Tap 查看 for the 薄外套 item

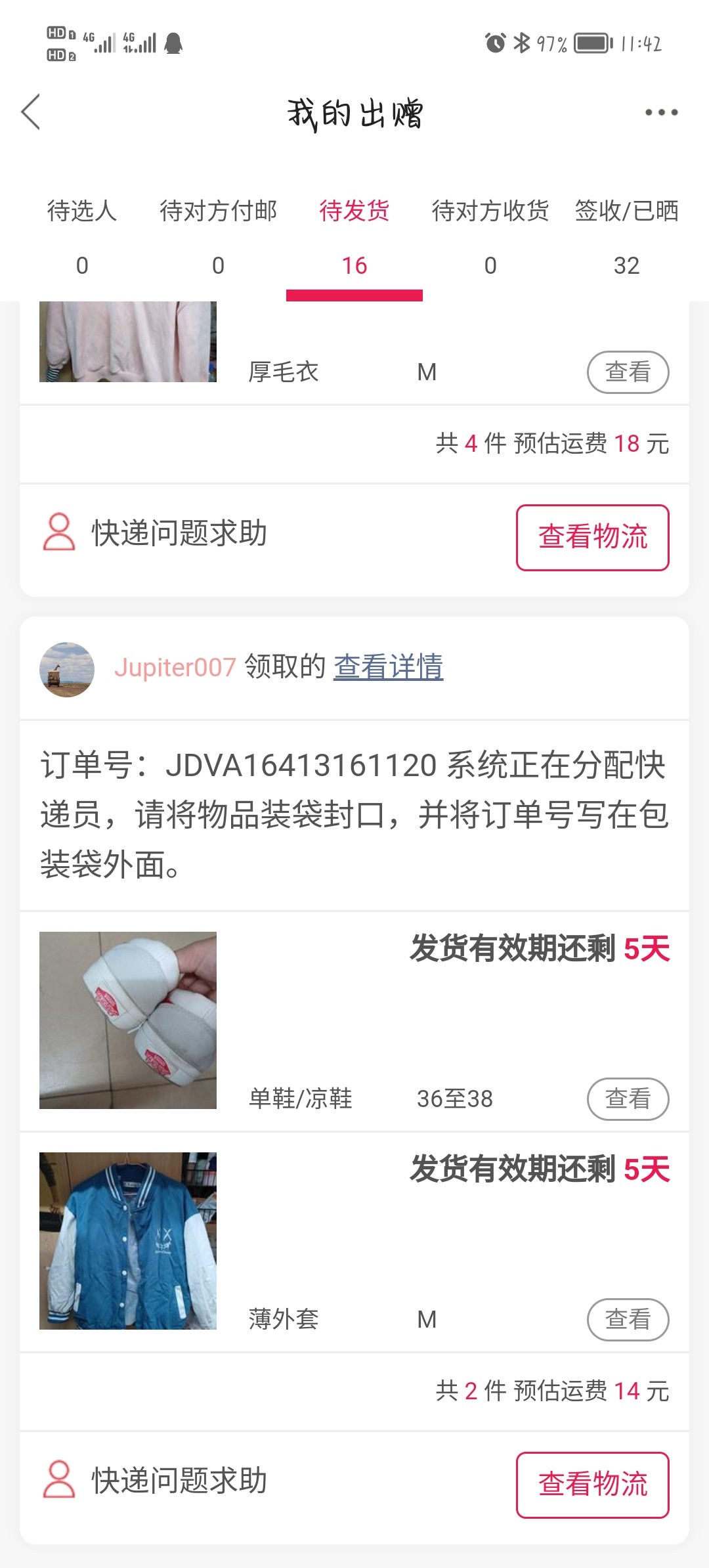[628, 1319]
